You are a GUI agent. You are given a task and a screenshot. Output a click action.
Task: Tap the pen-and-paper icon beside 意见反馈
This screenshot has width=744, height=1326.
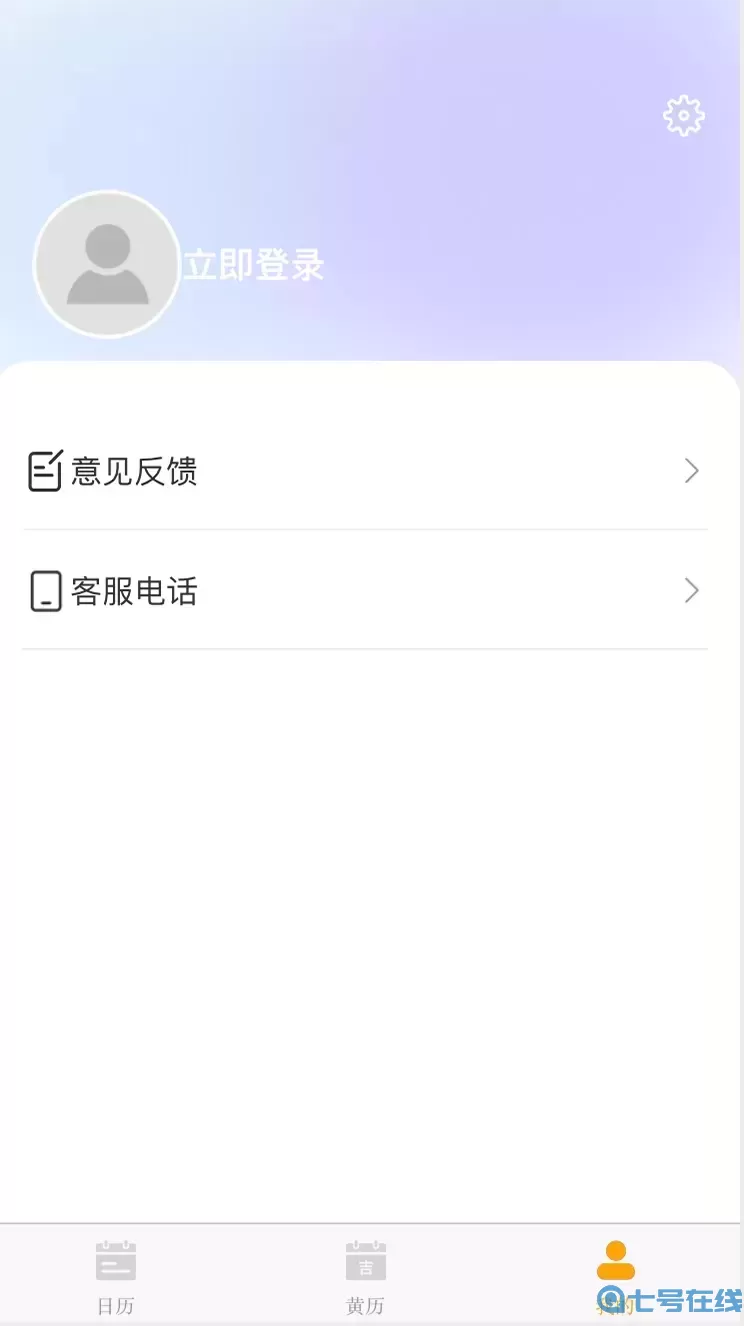[44, 470]
